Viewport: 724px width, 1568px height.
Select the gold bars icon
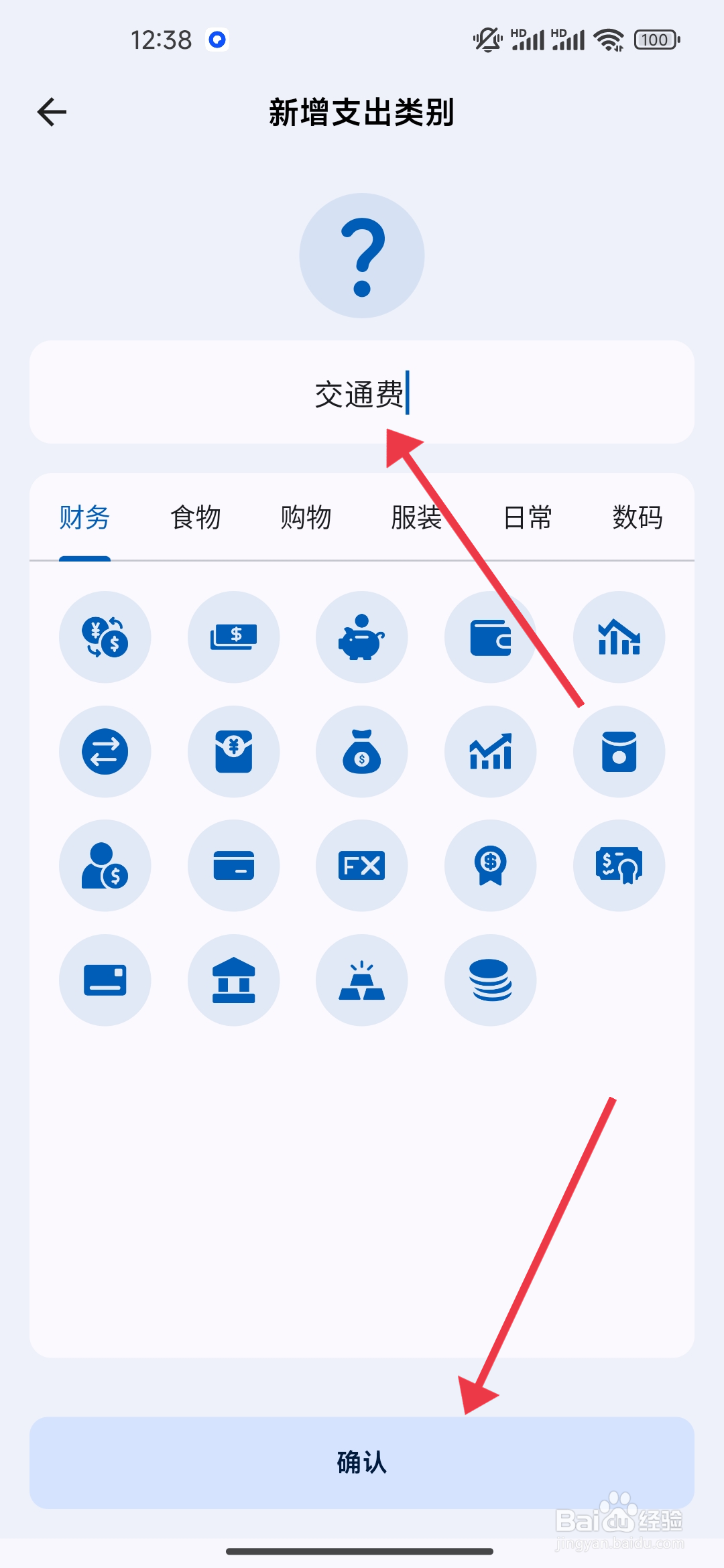click(362, 980)
